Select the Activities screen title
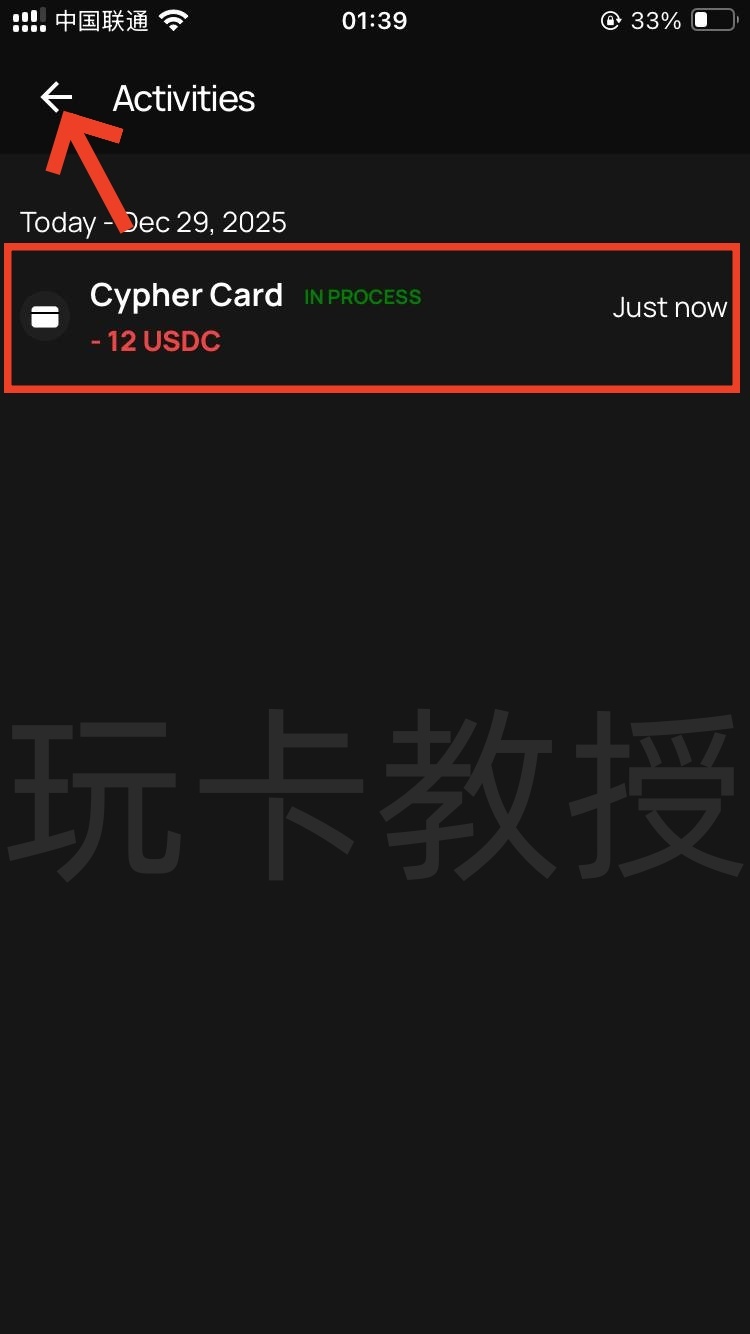750x1334 pixels. coord(184,98)
